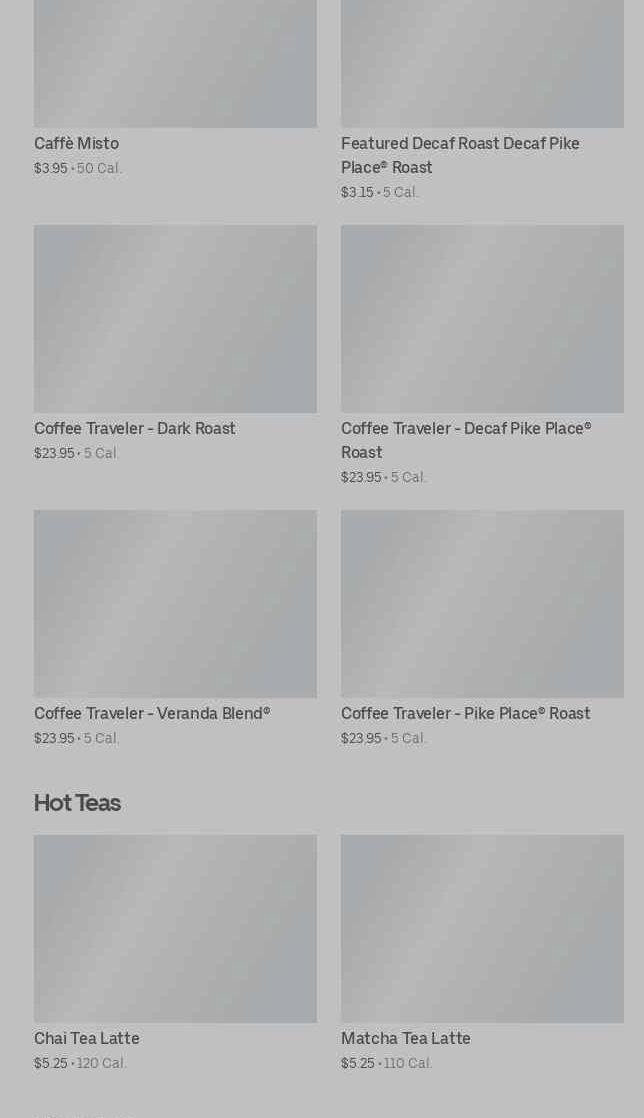Tap Coffee Traveler - Pike Place Roast card
Image resolution: width=644 pixels, height=1118 pixels.
coord(482,628)
